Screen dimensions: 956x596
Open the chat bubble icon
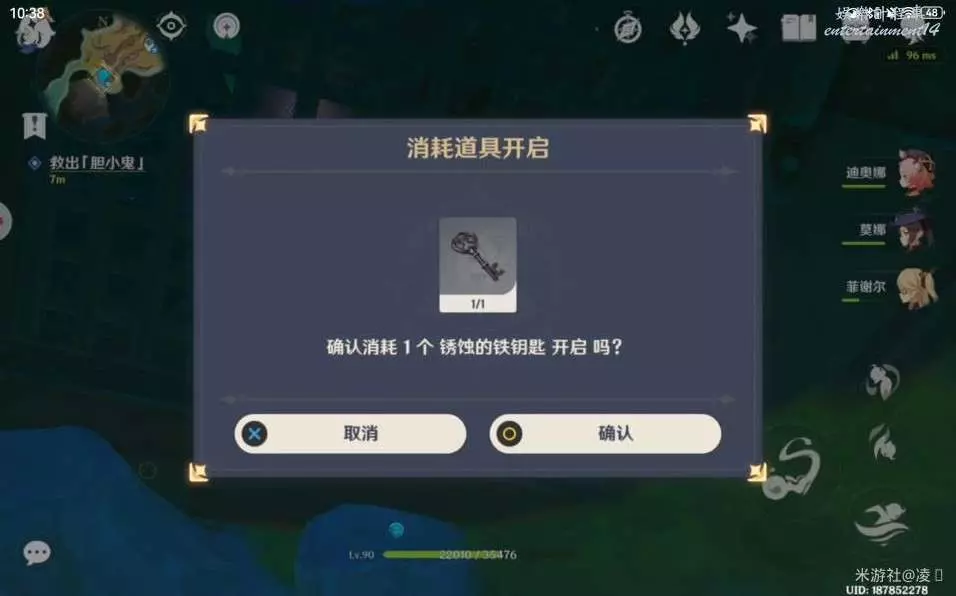(x=37, y=552)
